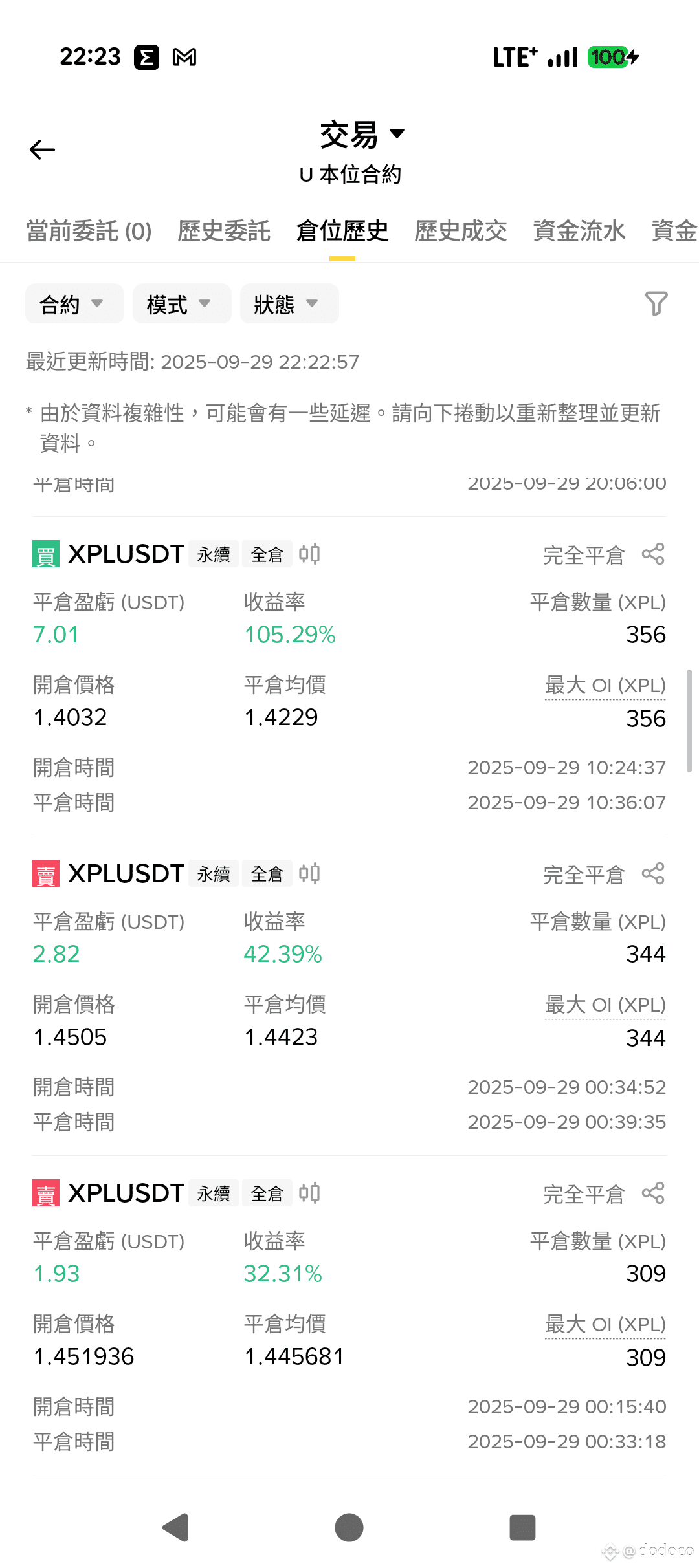Viewport: 699px width, 1568px height.
Task: Open the chart icon on the 105.29% position
Action: pyautogui.click(x=309, y=554)
